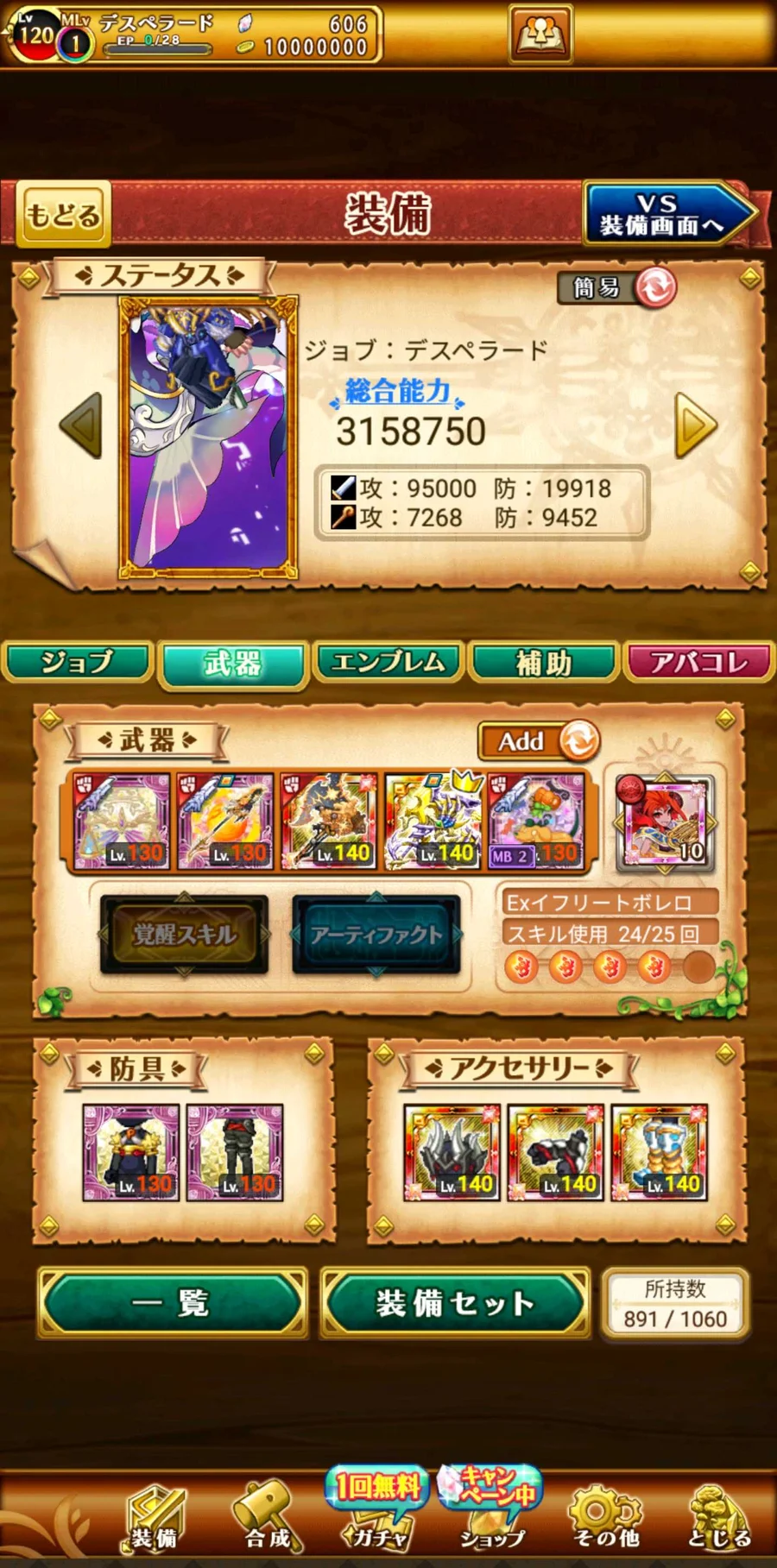Toggle the 簡易 simple status view

pos(617,287)
